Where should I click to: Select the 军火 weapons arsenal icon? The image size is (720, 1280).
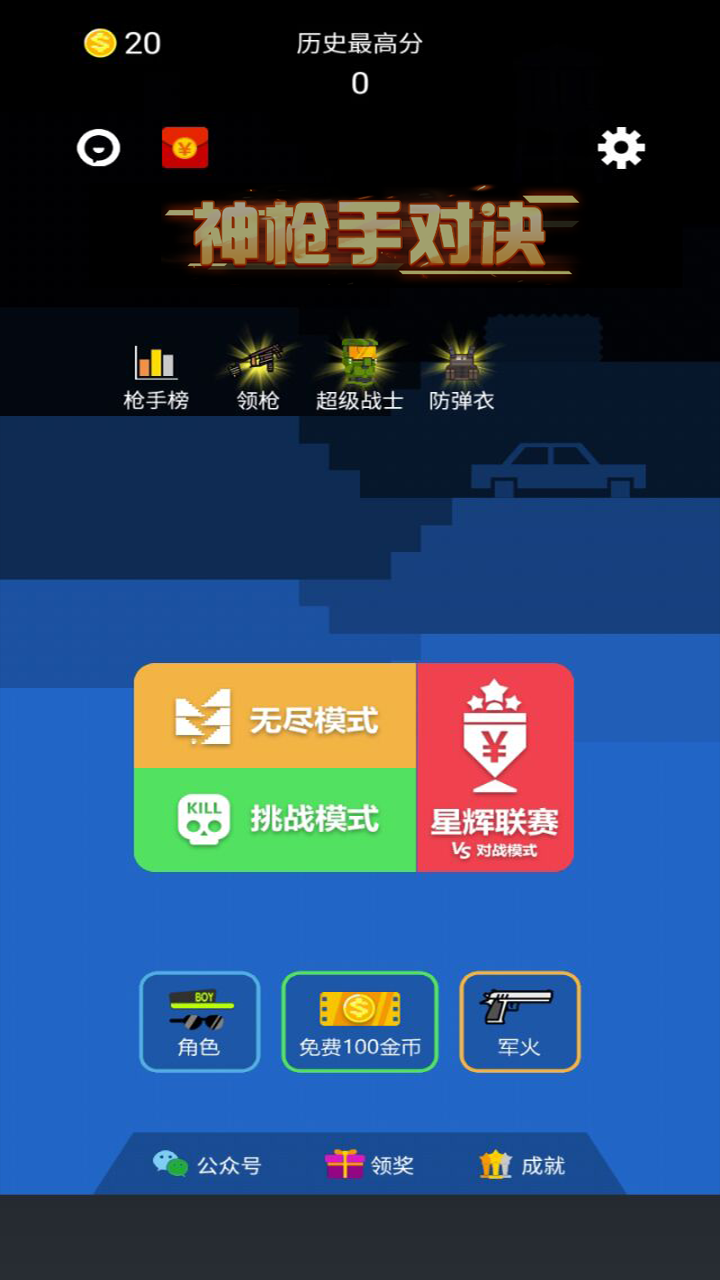click(519, 1021)
